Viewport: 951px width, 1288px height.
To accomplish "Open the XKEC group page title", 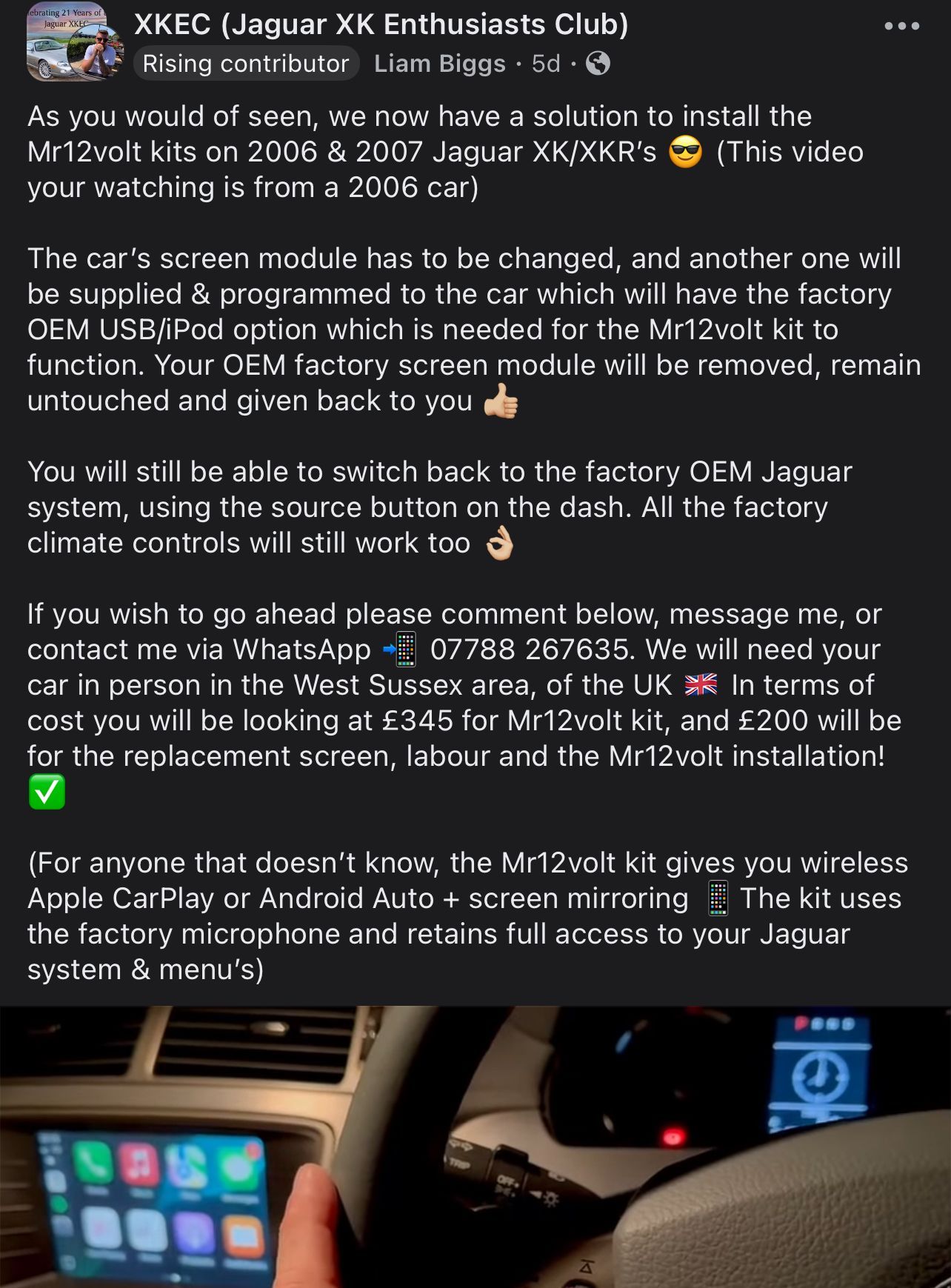I will pyautogui.click(x=381, y=24).
